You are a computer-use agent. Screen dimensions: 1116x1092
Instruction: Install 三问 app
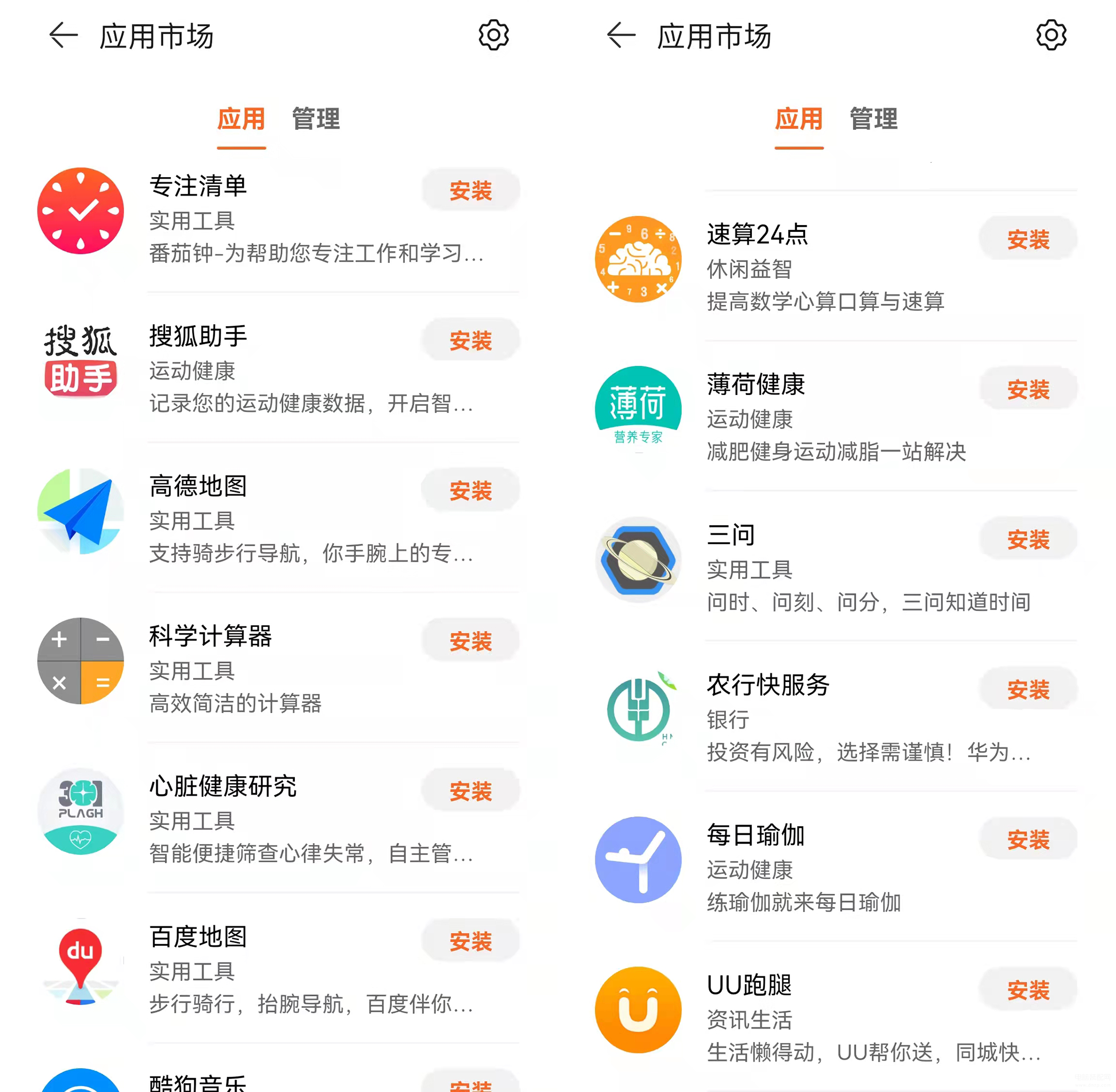[1028, 540]
